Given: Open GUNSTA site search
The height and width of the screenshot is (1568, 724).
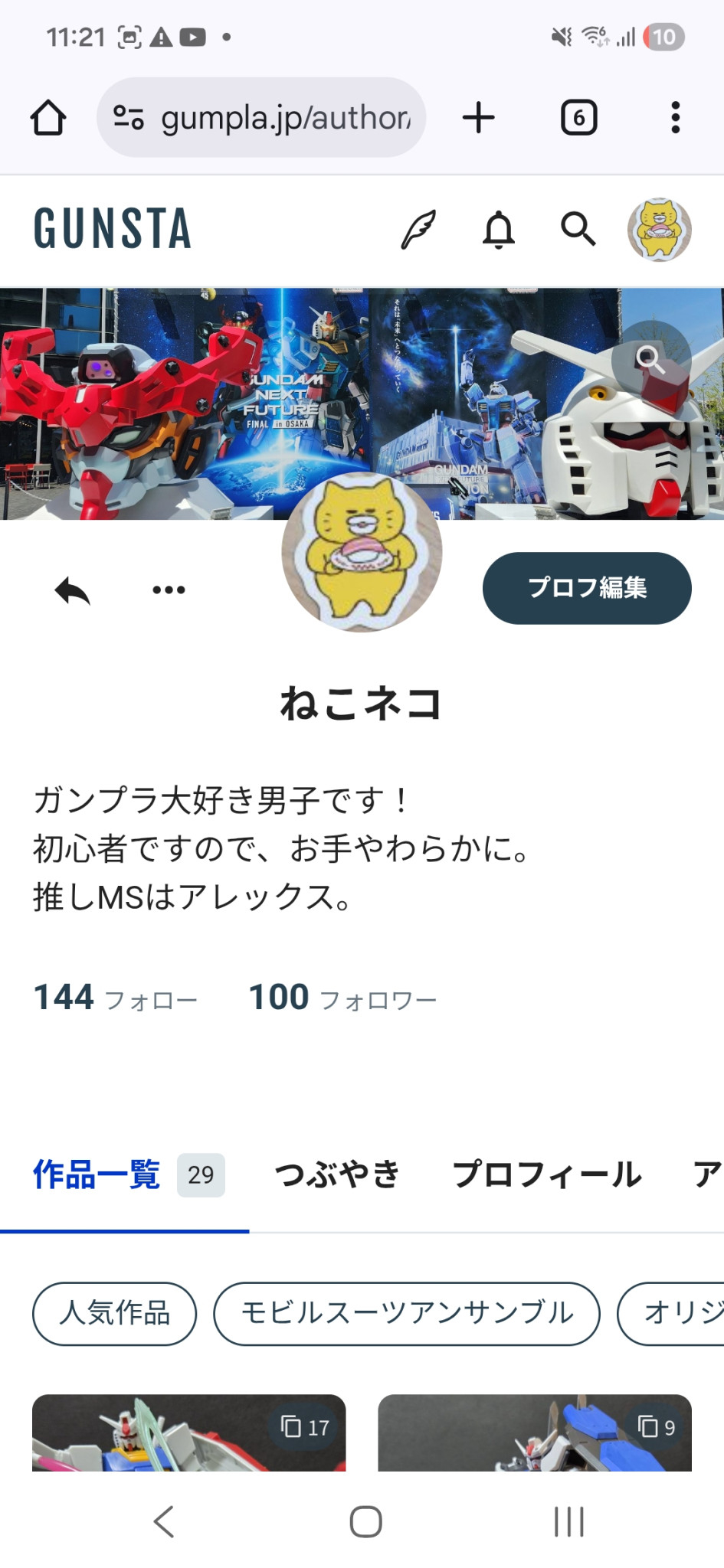Looking at the screenshot, I should [x=578, y=229].
